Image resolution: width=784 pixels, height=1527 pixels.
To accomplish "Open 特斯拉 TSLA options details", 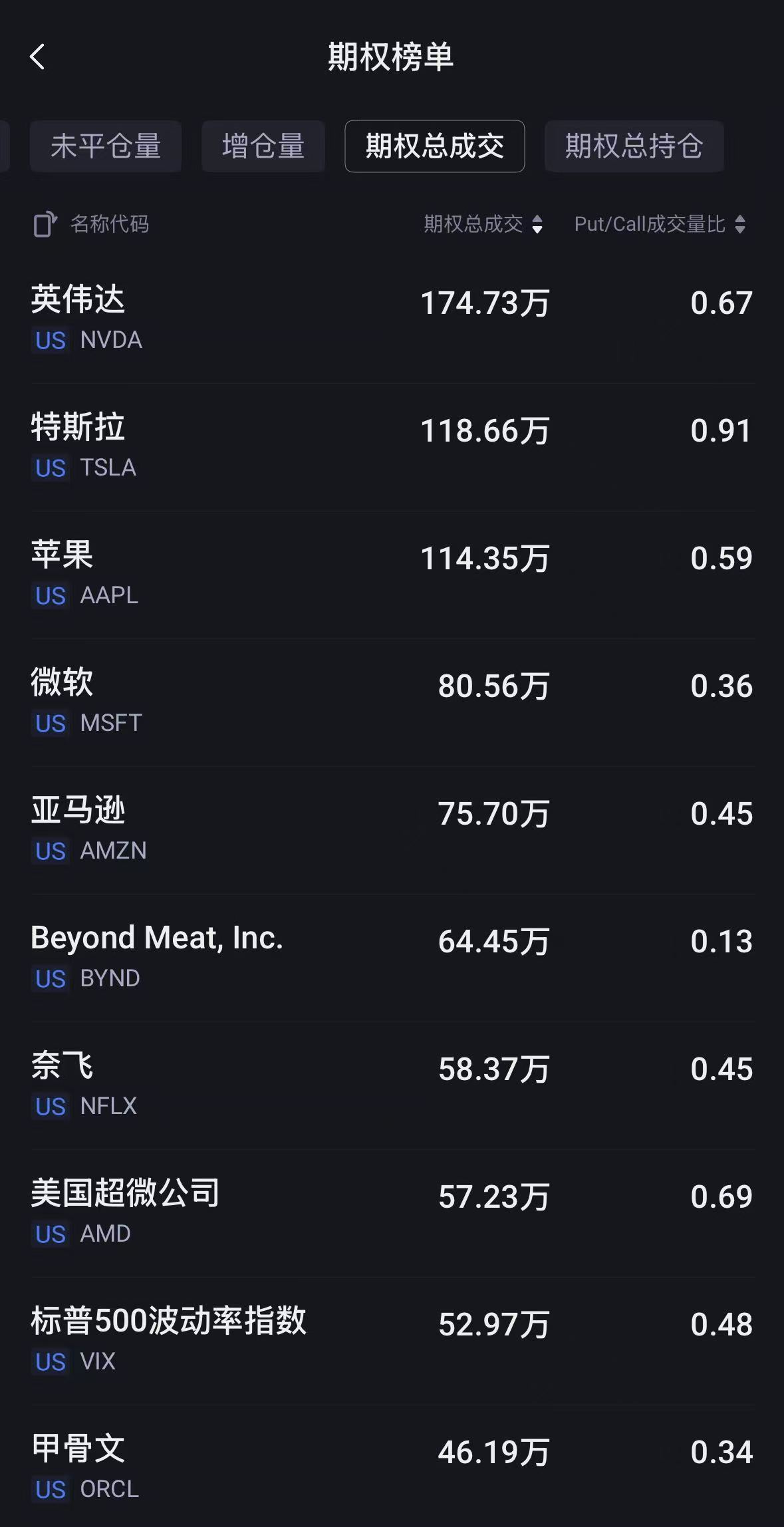I will 392,446.
